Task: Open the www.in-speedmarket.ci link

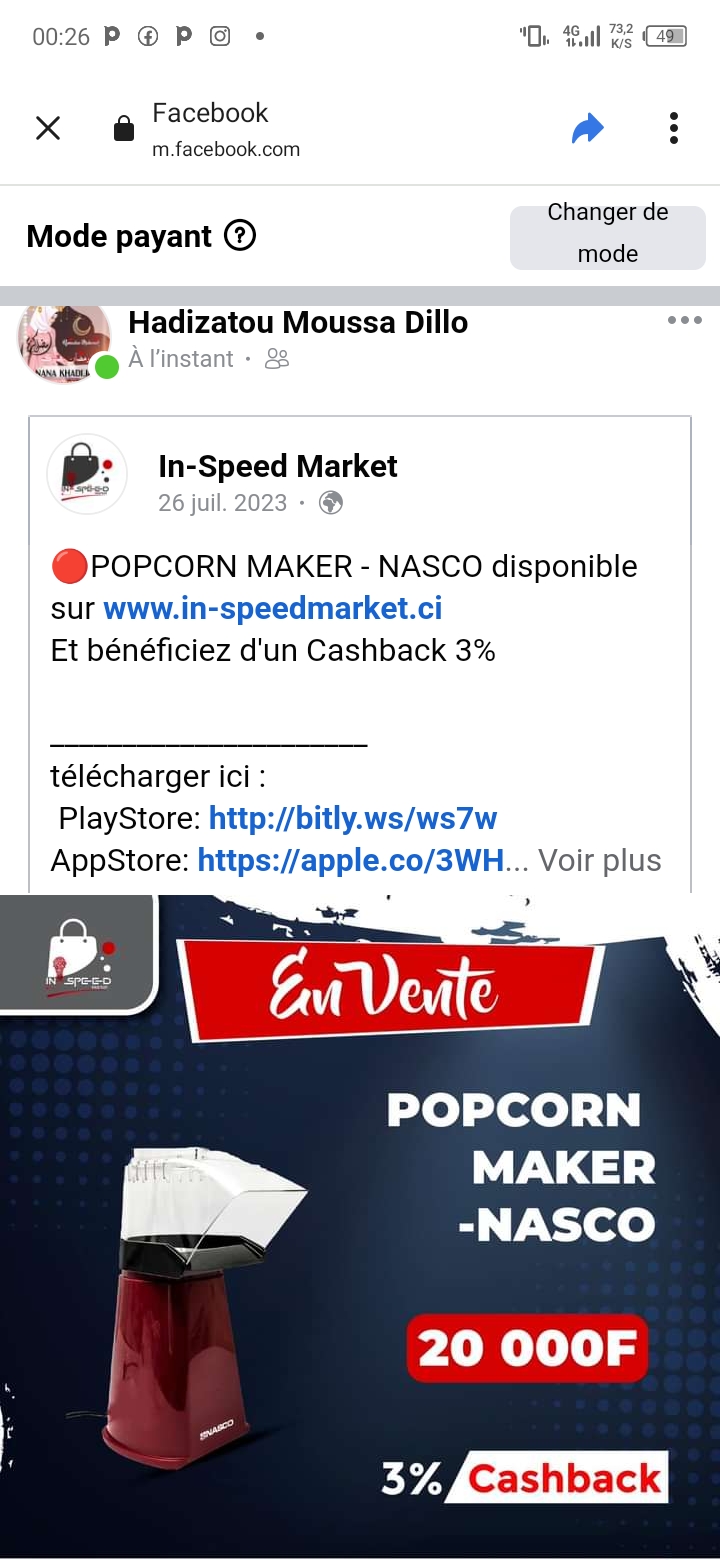Action: [273, 608]
